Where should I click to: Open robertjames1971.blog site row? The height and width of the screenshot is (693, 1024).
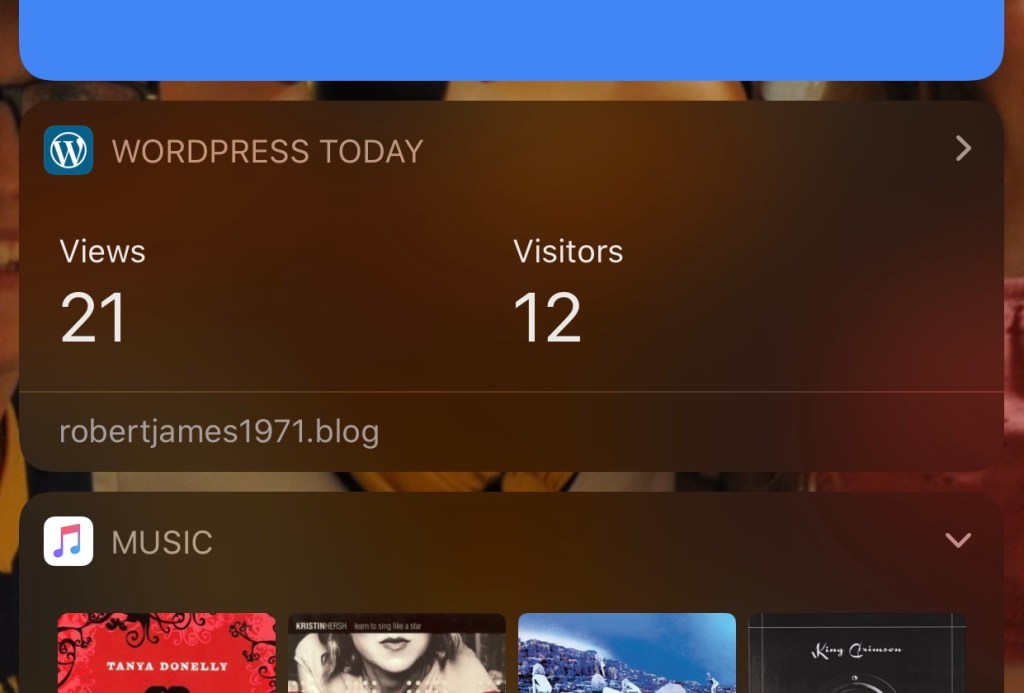click(x=219, y=432)
